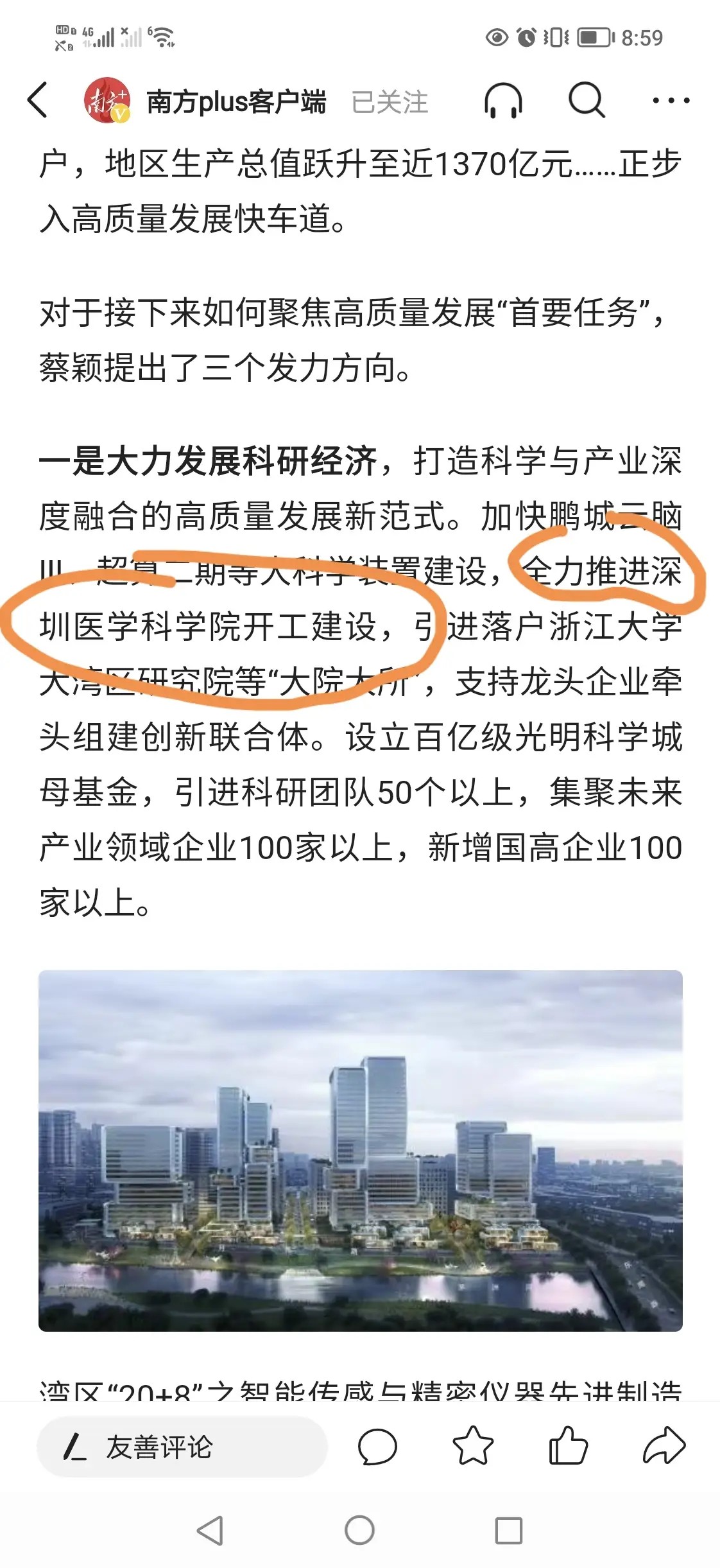
Task: Open the three-dot overflow menu
Action: (x=671, y=101)
